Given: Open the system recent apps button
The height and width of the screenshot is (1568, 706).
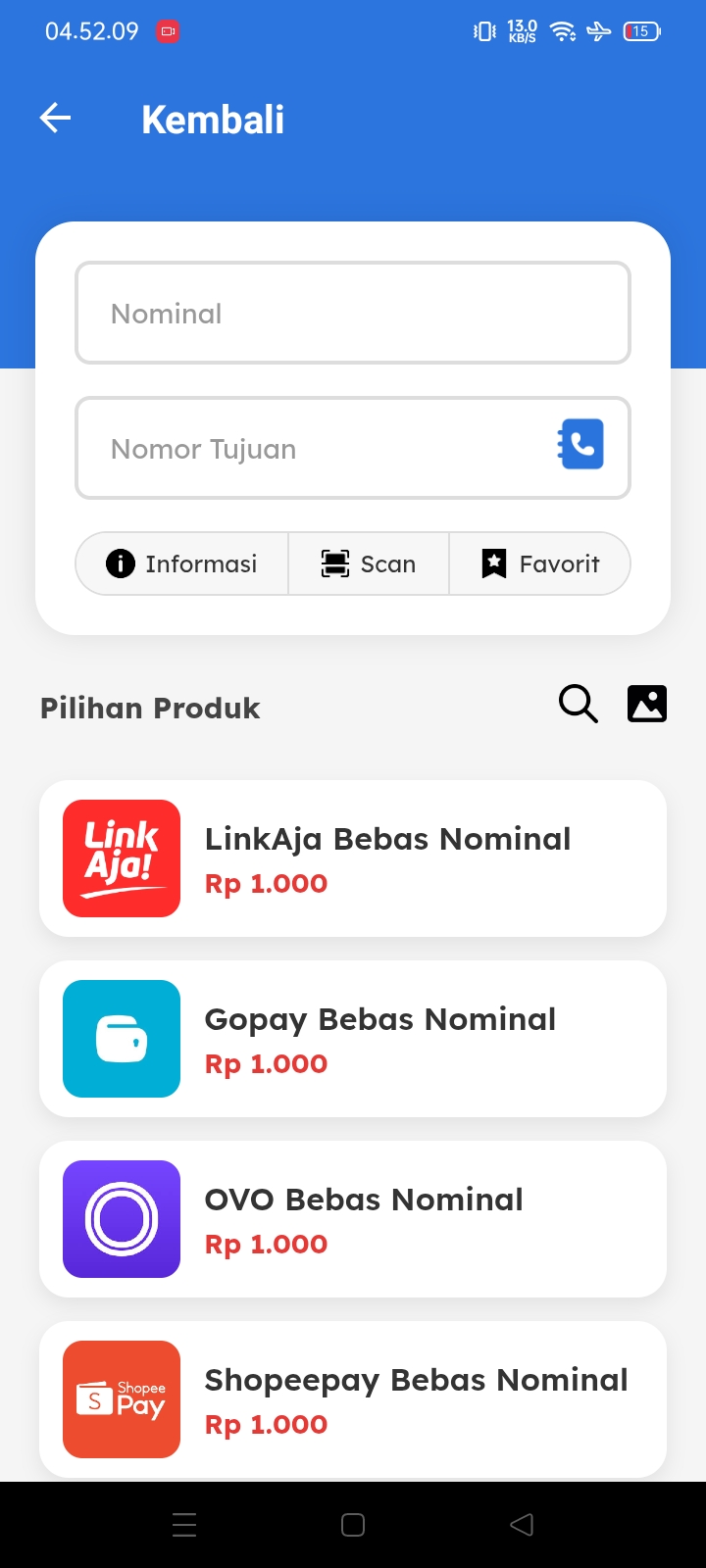Looking at the screenshot, I should [x=184, y=1525].
